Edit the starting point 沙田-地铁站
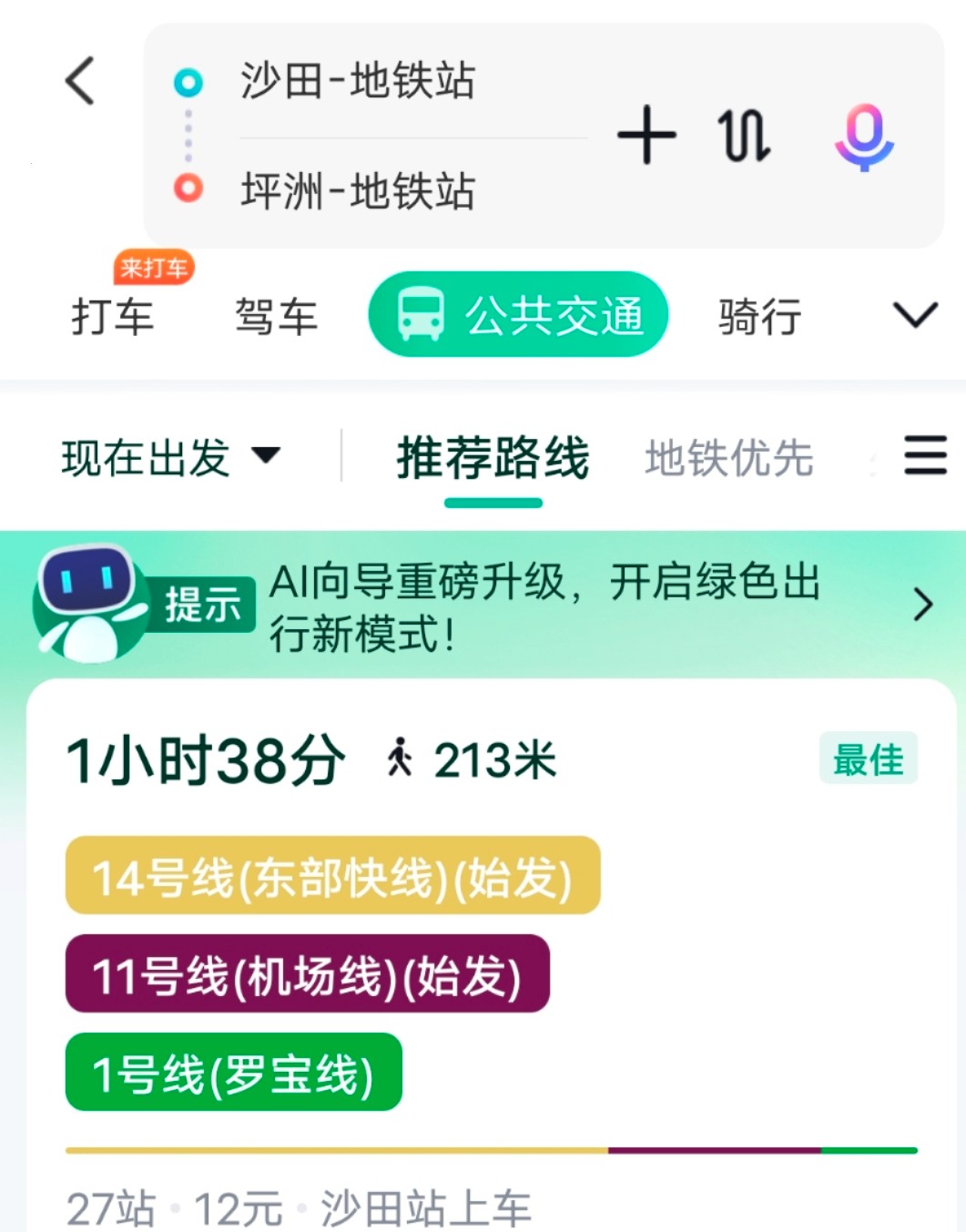The height and width of the screenshot is (1232, 966). click(357, 81)
